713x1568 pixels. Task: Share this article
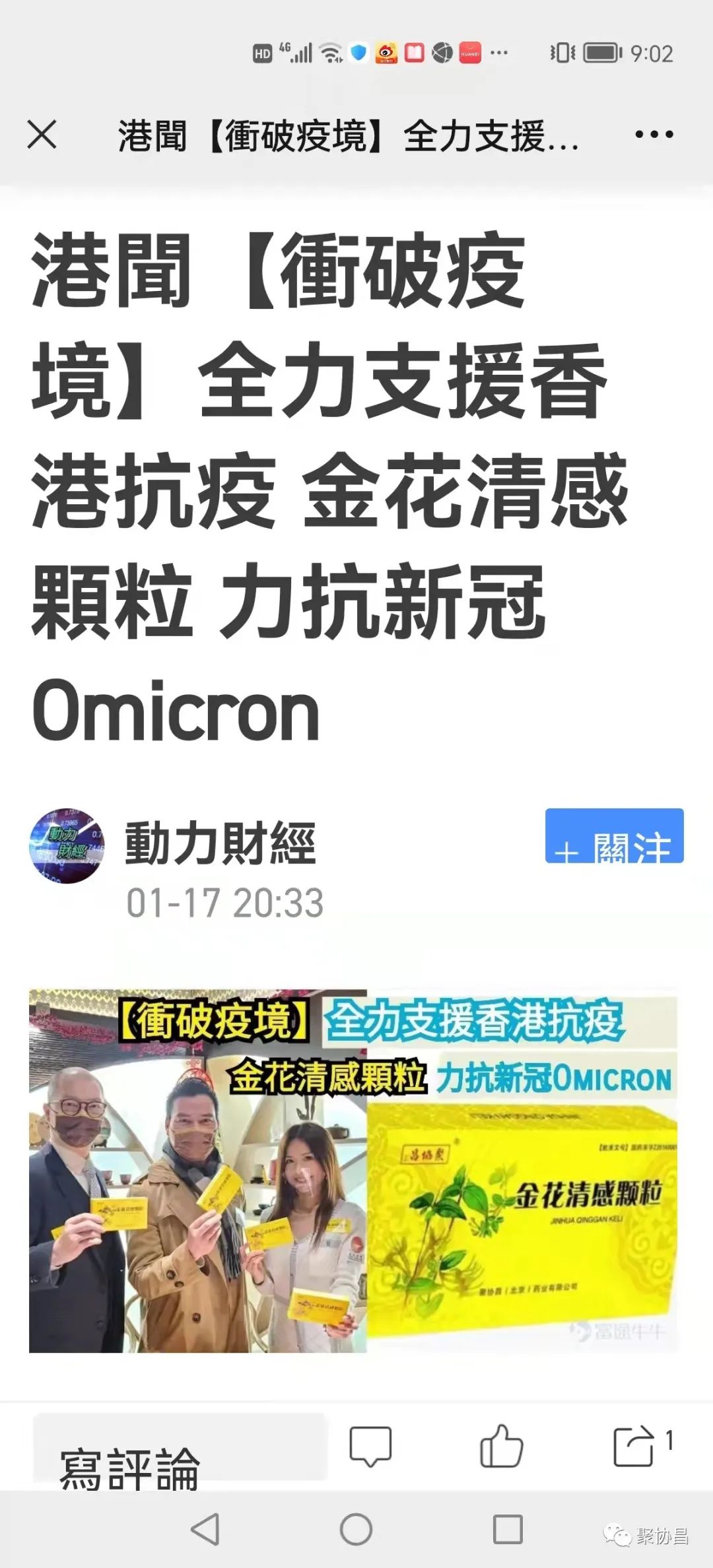click(x=634, y=1447)
